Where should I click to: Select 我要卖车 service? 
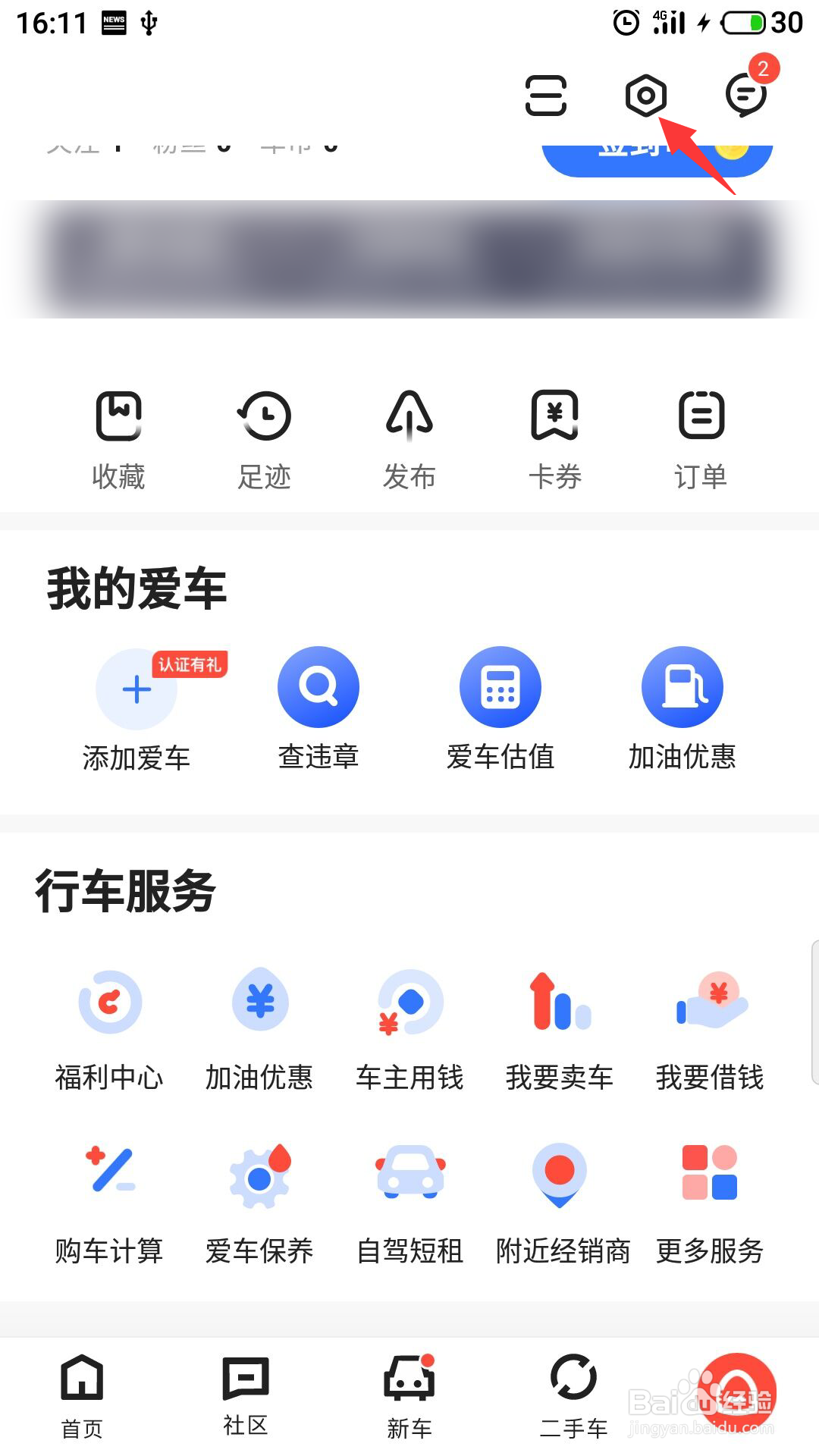click(560, 1031)
